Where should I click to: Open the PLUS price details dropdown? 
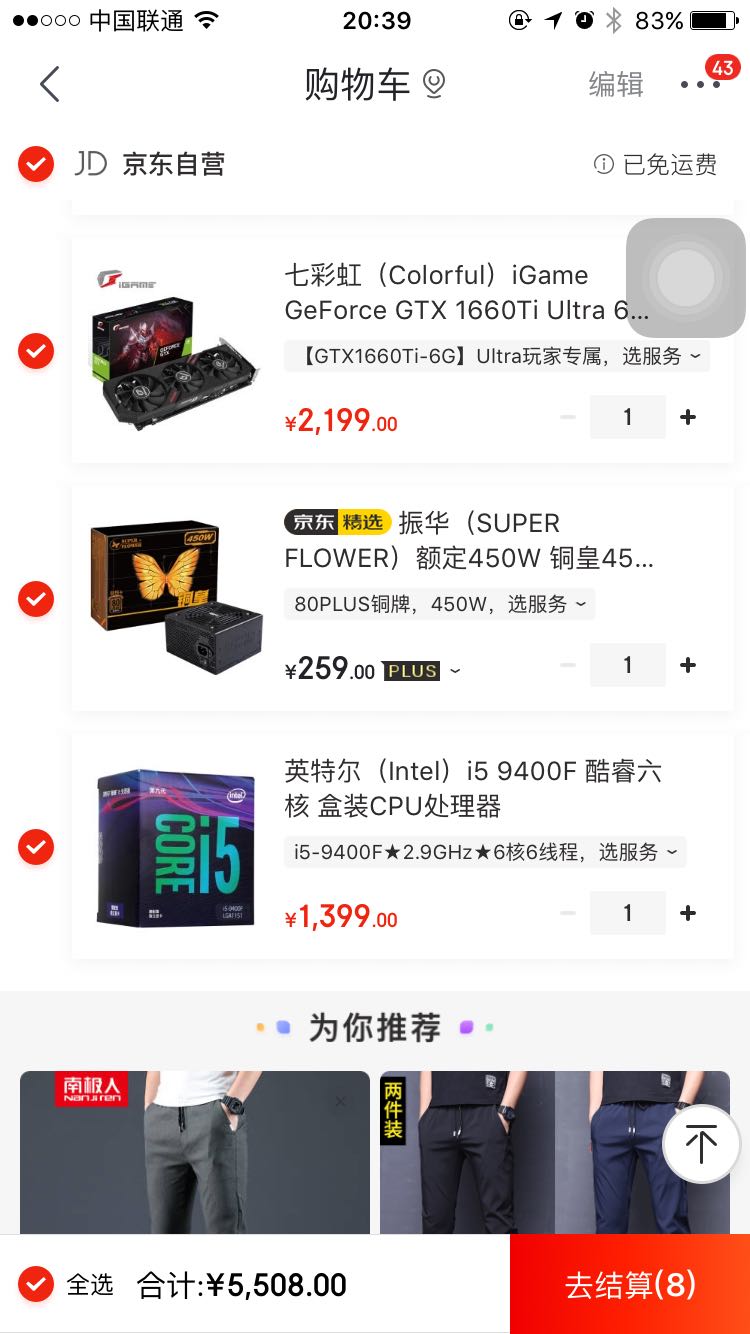coord(454,671)
